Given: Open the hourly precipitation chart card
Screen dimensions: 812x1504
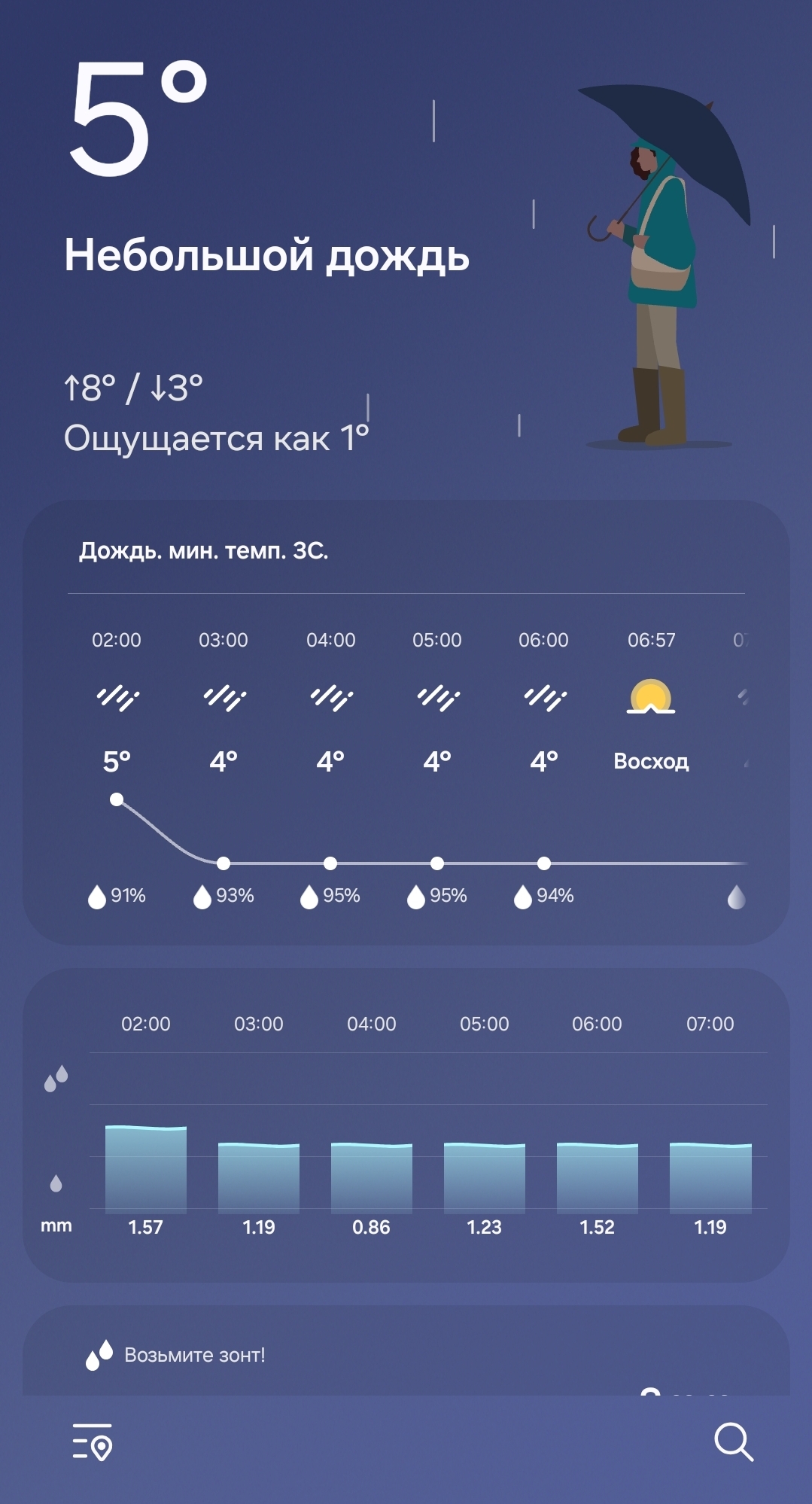Looking at the screenshot, I should coord(406,1125).
